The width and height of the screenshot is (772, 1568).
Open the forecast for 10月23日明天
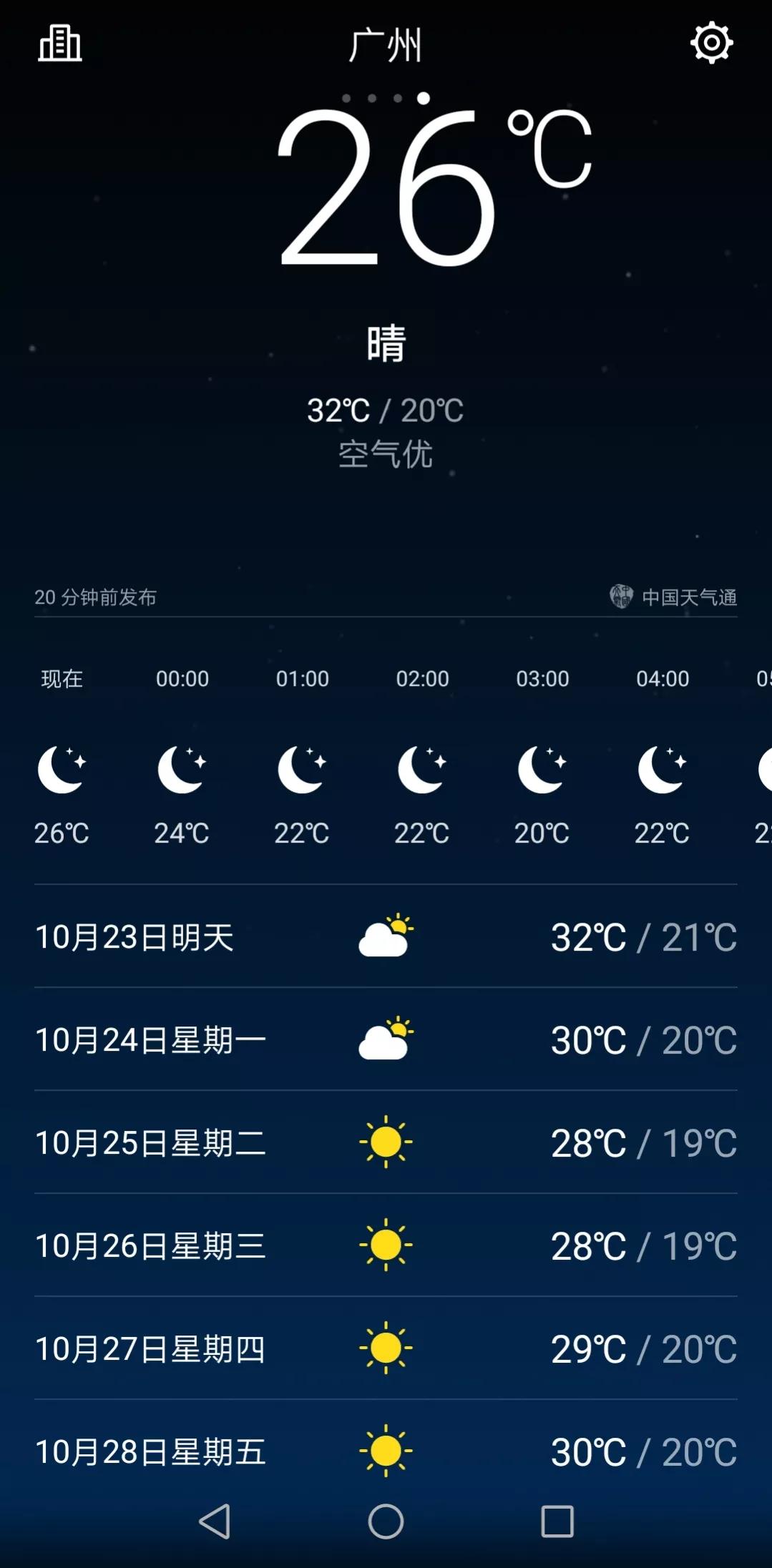coord(386,936)
